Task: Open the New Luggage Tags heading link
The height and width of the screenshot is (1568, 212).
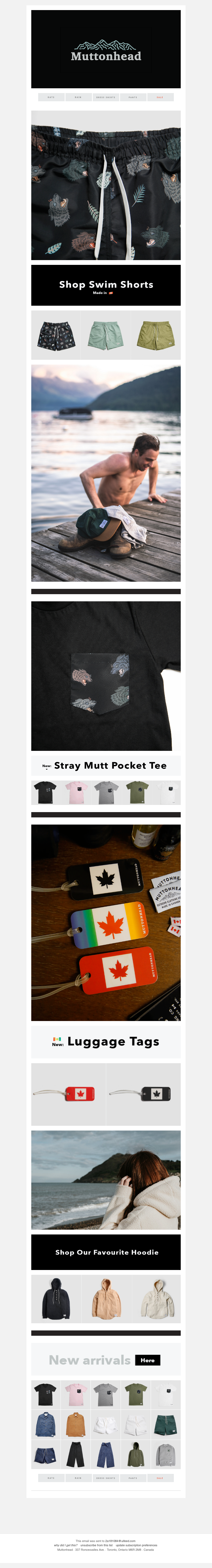Action: pos(106,1041)
